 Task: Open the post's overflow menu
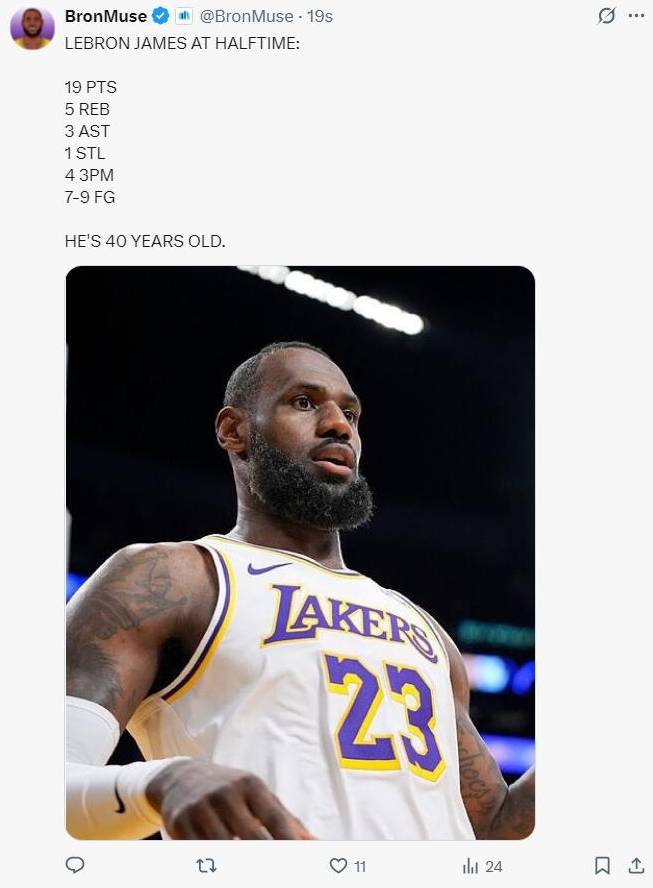tap(636, 16)
